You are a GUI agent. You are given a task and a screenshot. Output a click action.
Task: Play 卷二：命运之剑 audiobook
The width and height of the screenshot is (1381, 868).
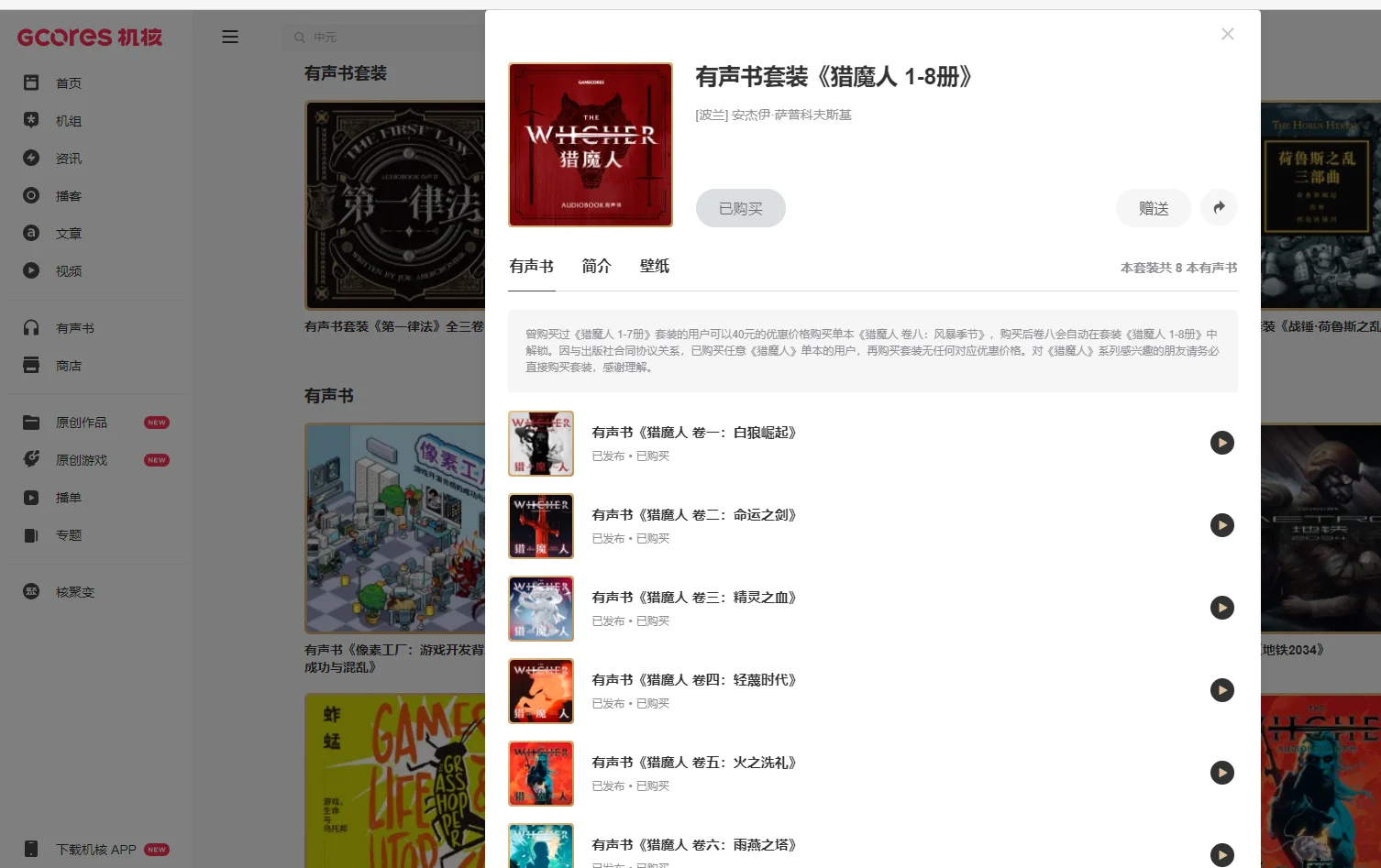click(x=1221, y=525)
